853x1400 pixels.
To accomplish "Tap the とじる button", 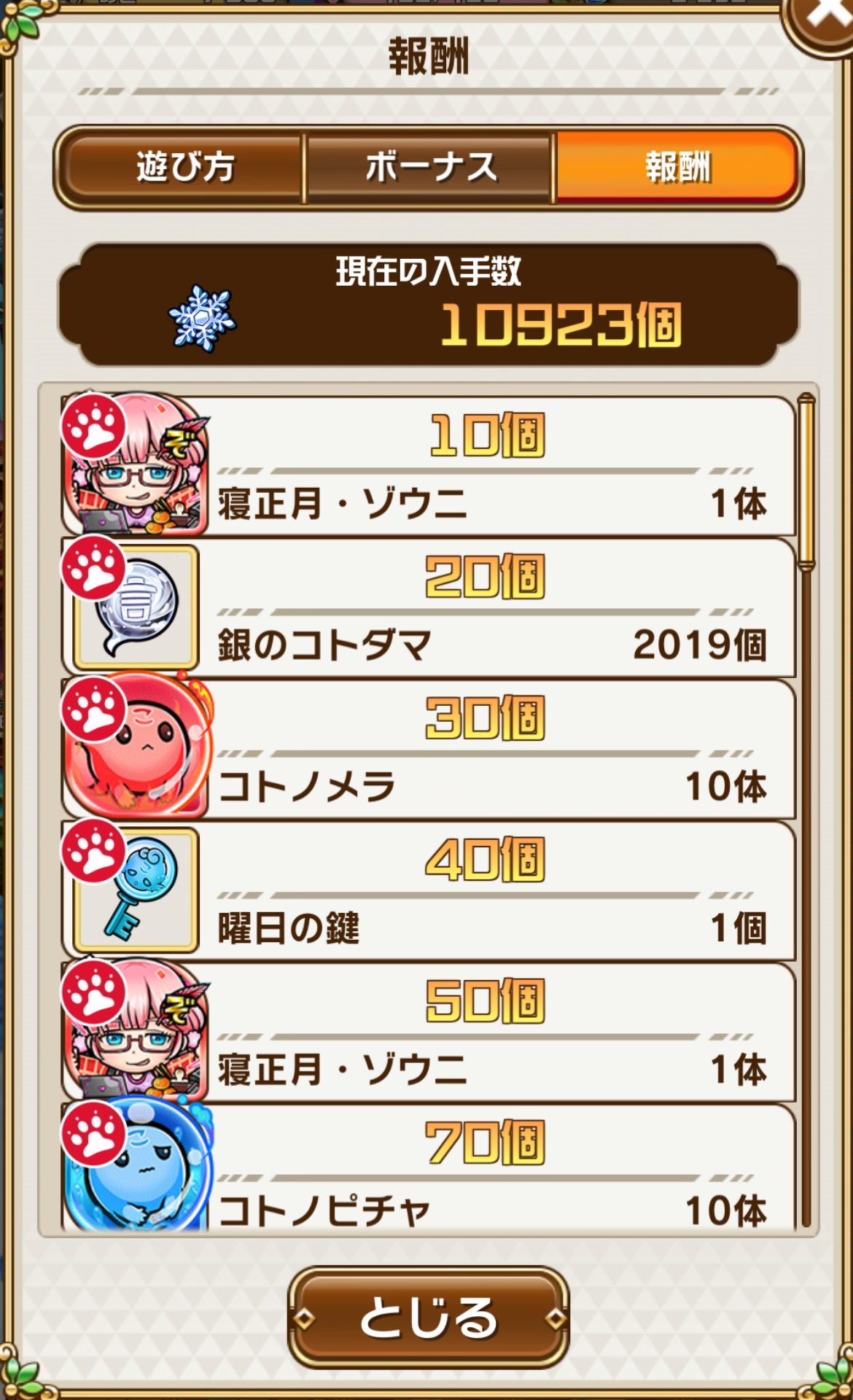I will 429,1318.
